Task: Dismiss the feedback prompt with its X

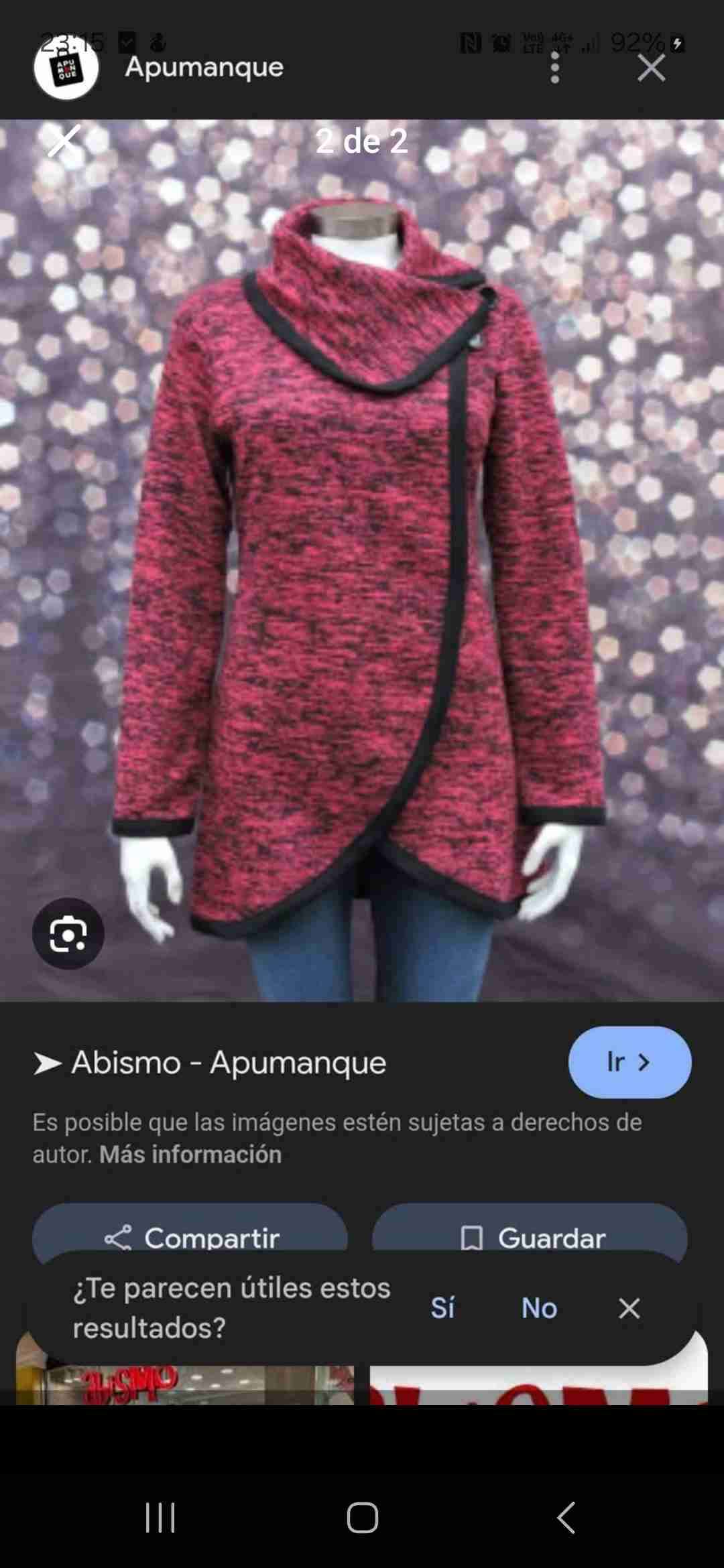Action: coord(629,1307)
